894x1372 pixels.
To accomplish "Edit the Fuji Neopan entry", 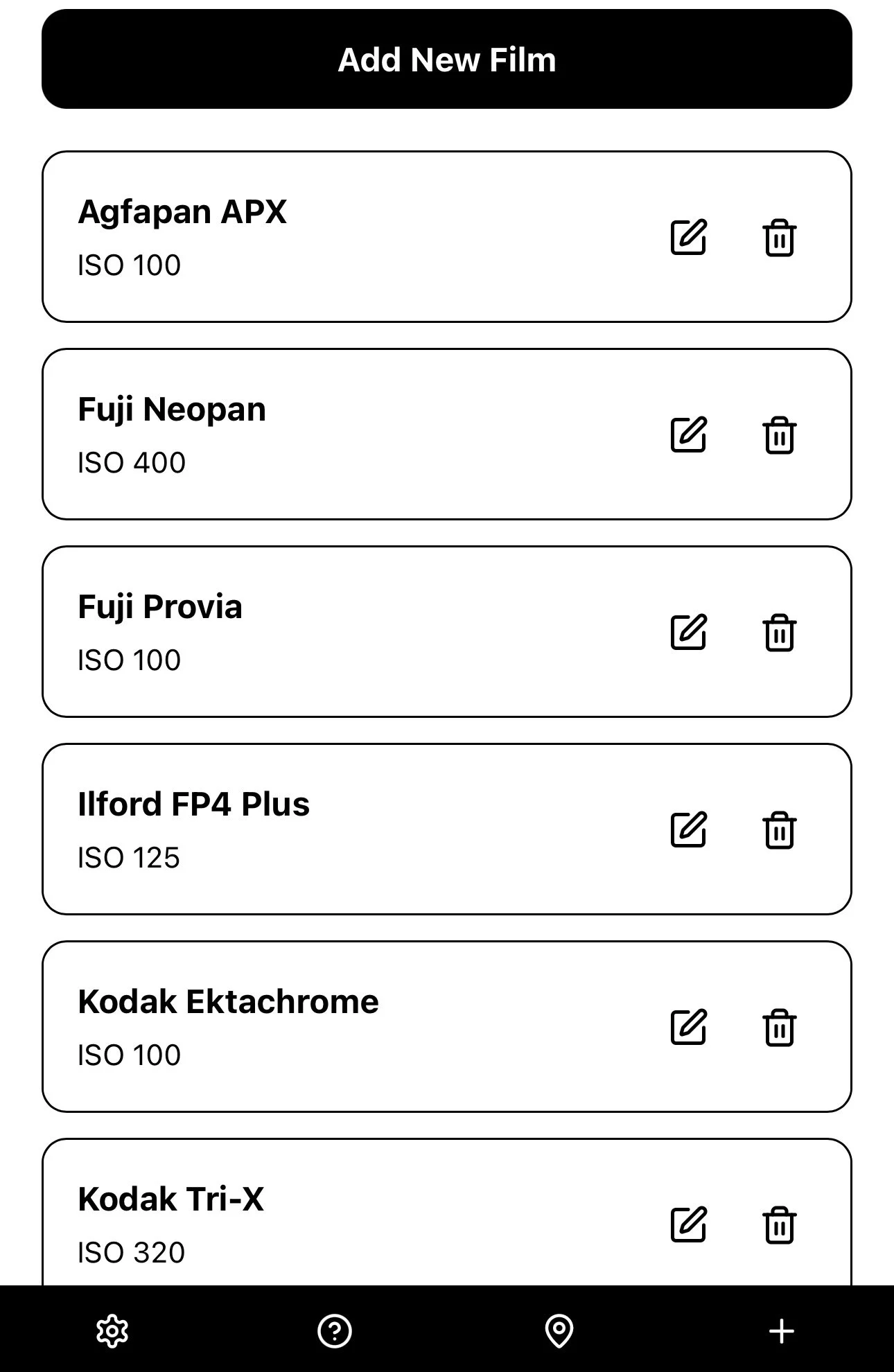I will click(x=688, y=435).
